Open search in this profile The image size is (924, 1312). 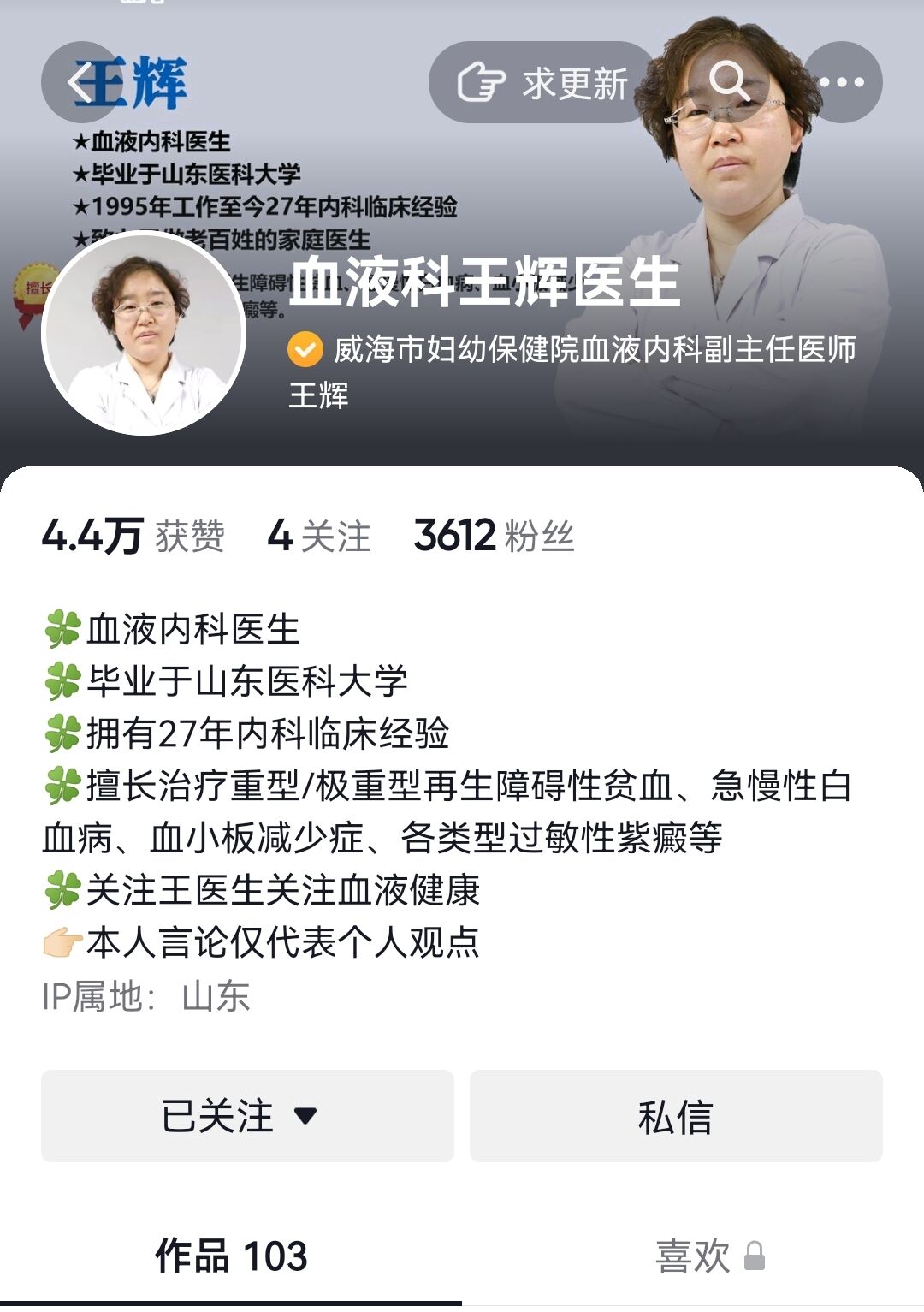click(729, 83)
